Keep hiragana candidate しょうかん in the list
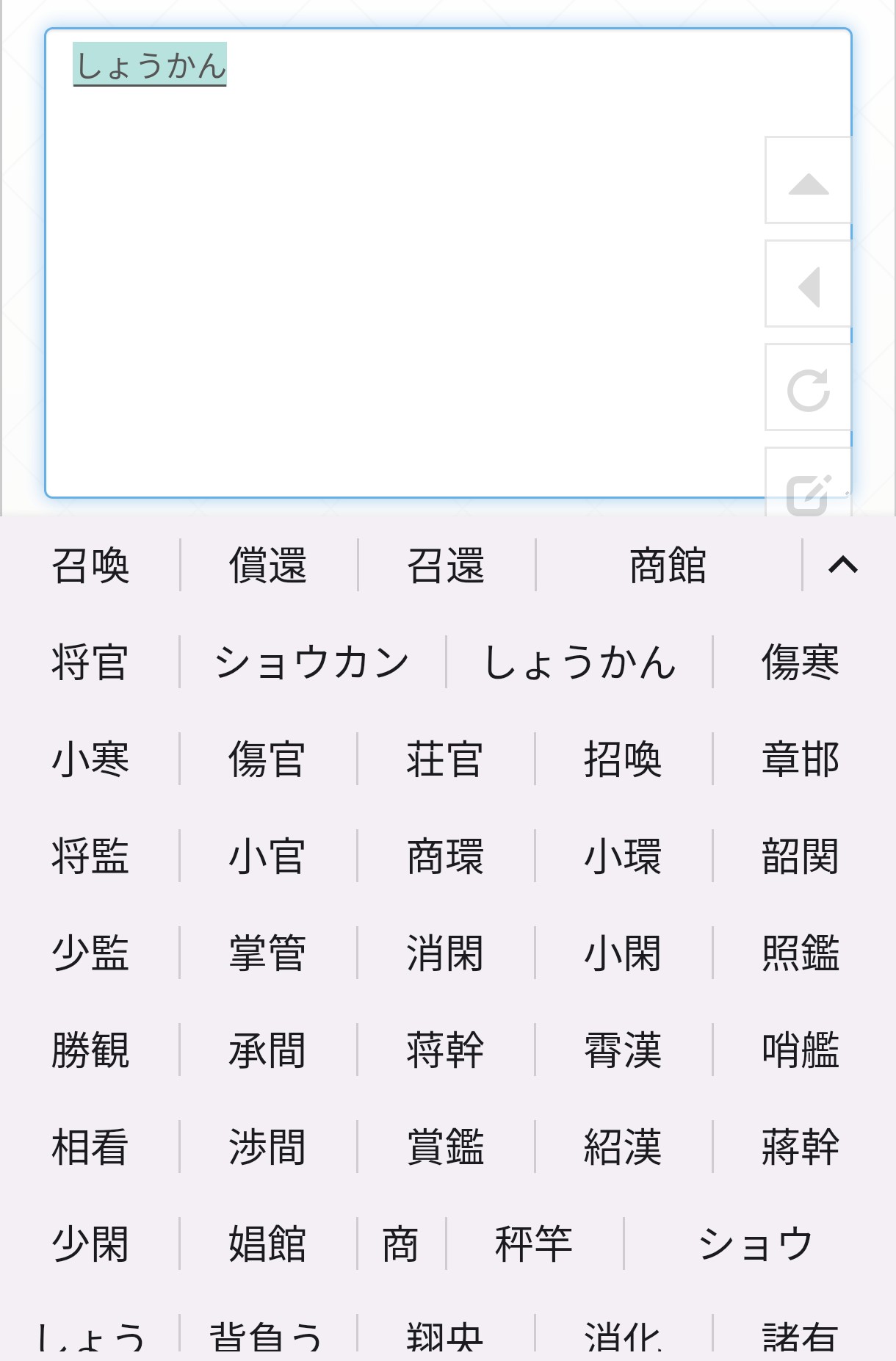 [579, 663]
